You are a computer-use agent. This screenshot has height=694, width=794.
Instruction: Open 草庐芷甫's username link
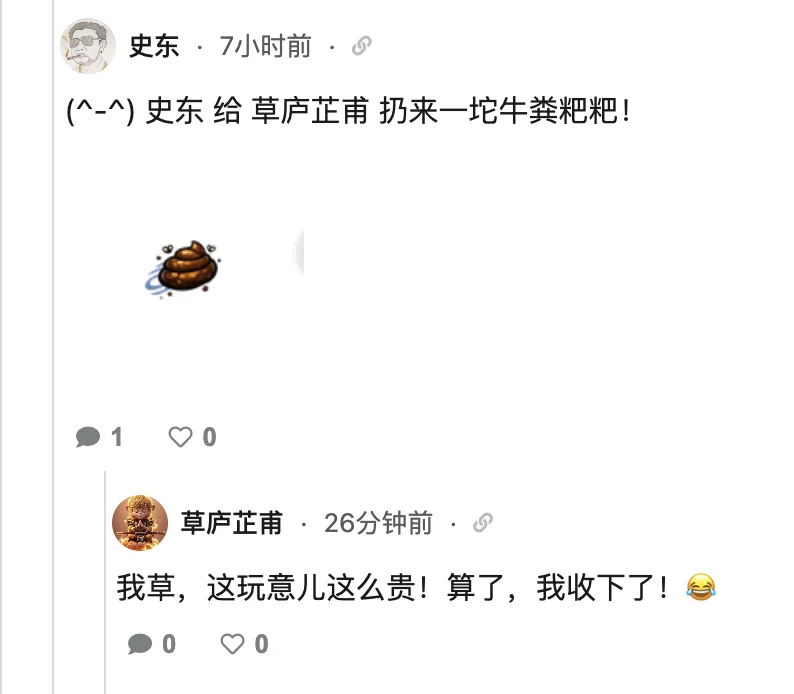pyautogui.click(x=231, y=523)
